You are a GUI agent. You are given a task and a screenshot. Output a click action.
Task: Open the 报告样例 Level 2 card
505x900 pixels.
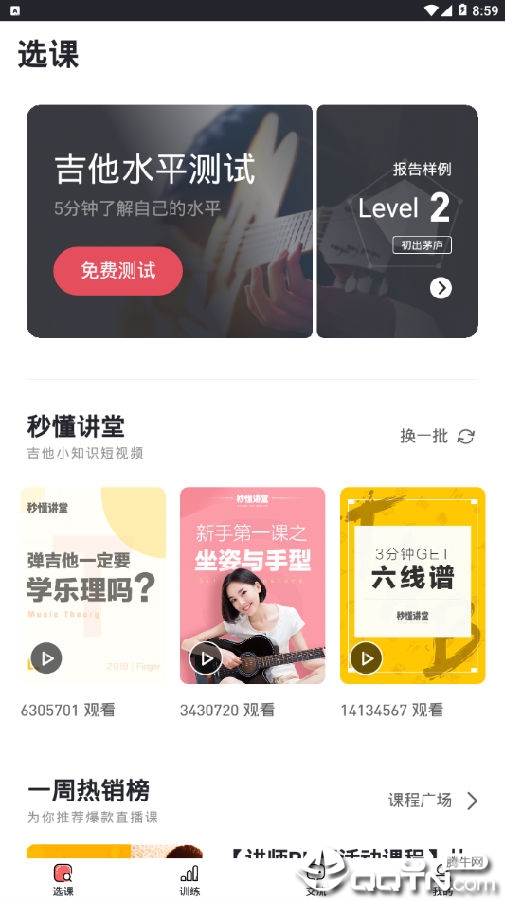(x=397, y=221)
